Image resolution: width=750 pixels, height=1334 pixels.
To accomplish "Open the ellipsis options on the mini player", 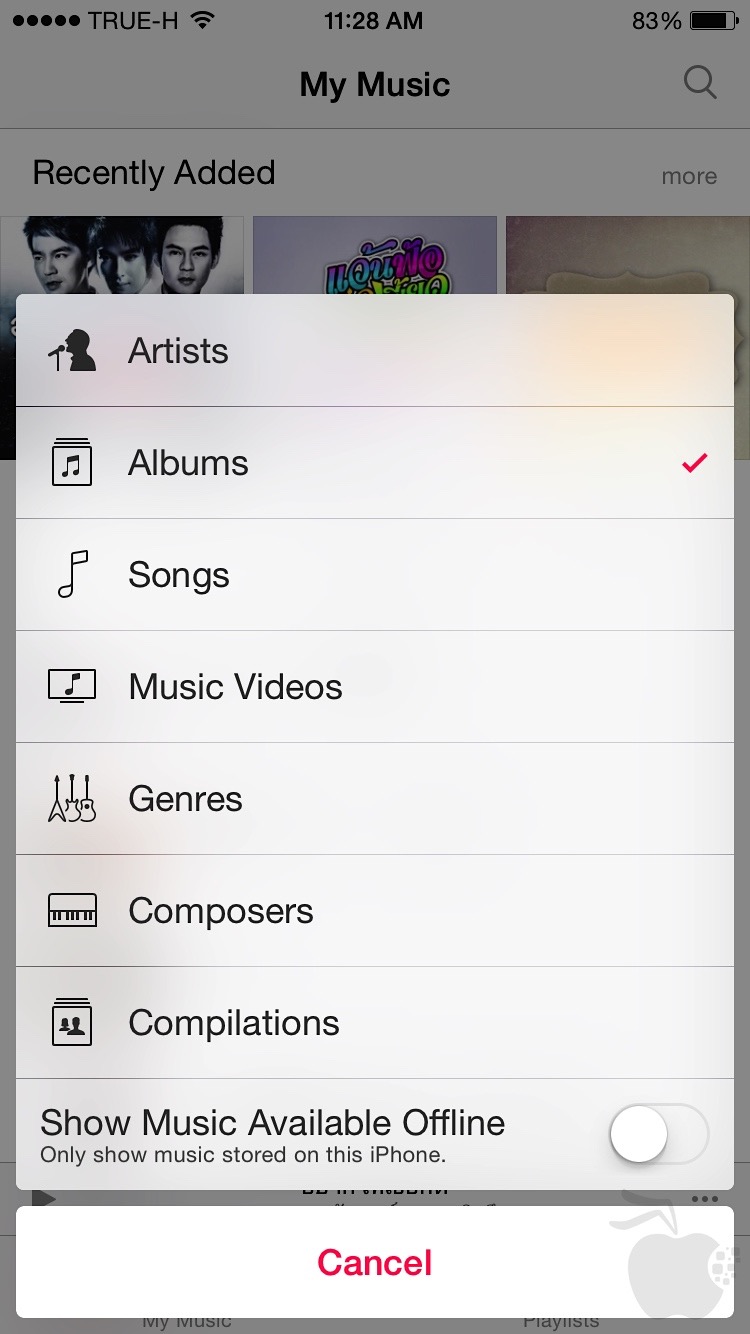I will click(x=706, y=1198).
